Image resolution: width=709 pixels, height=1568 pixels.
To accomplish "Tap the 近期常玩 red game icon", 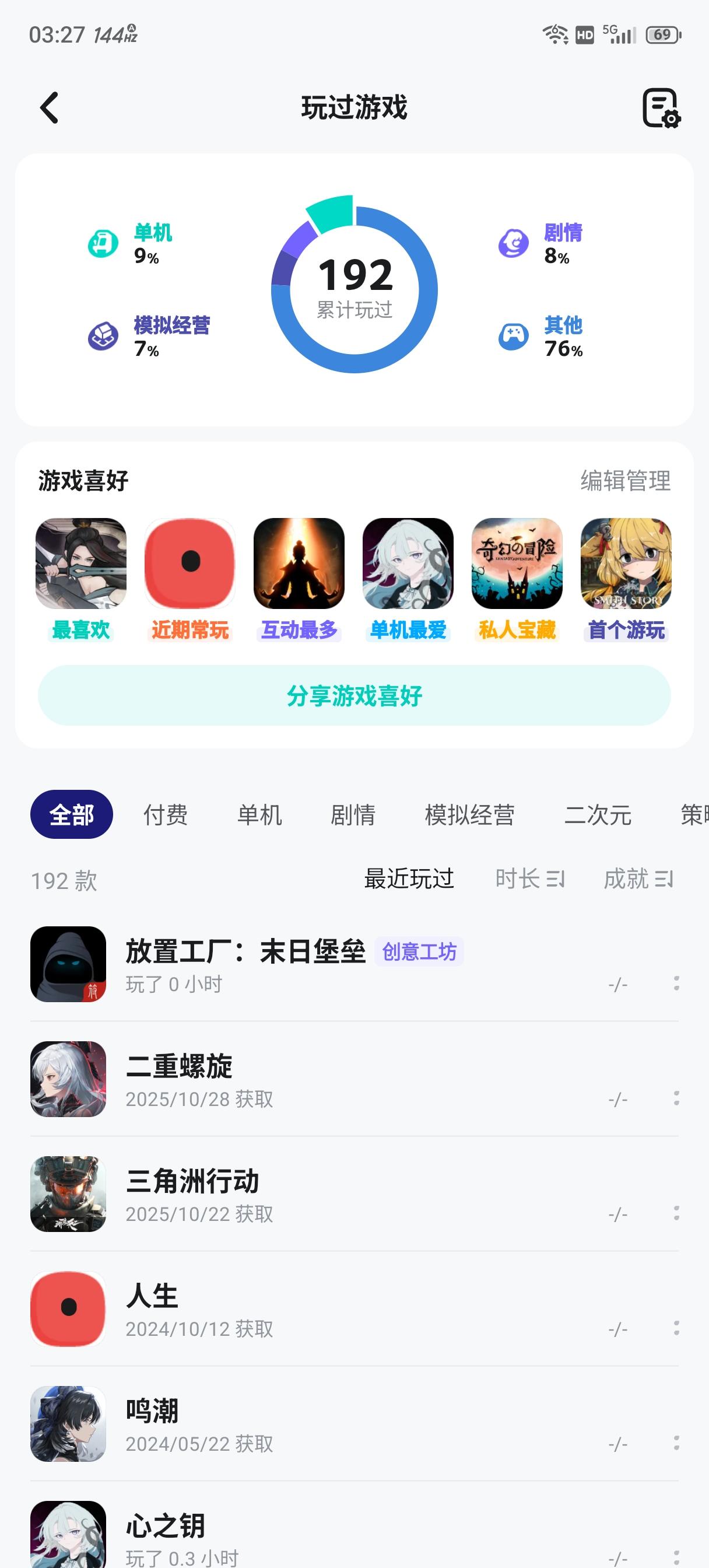I will point(189,565).
